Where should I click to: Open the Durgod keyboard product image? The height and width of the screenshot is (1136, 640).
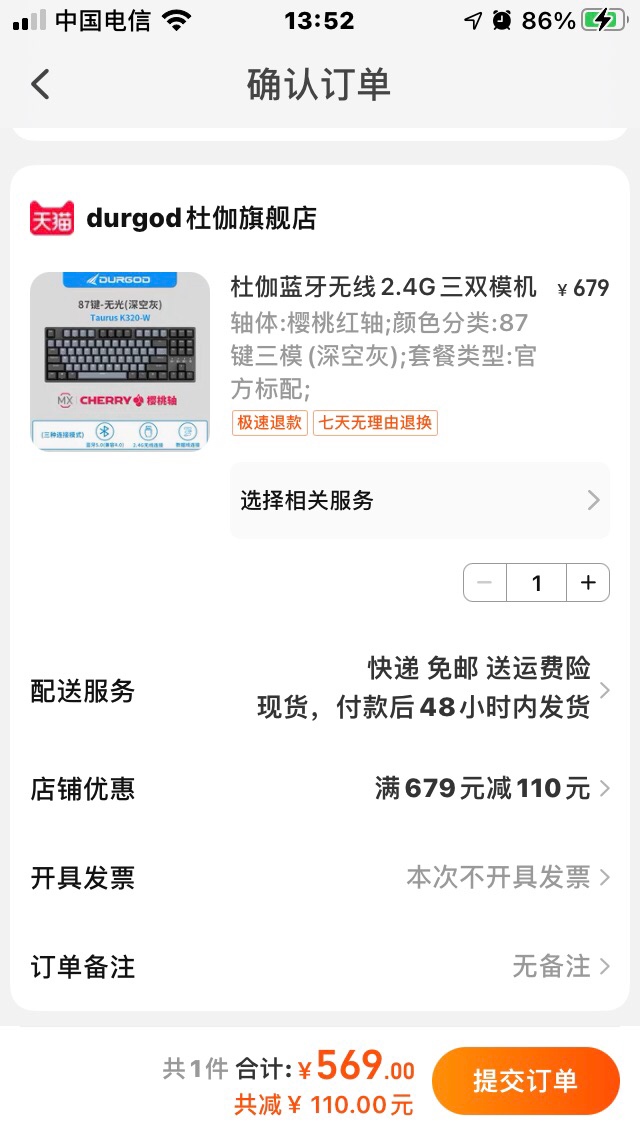[120, 361]
